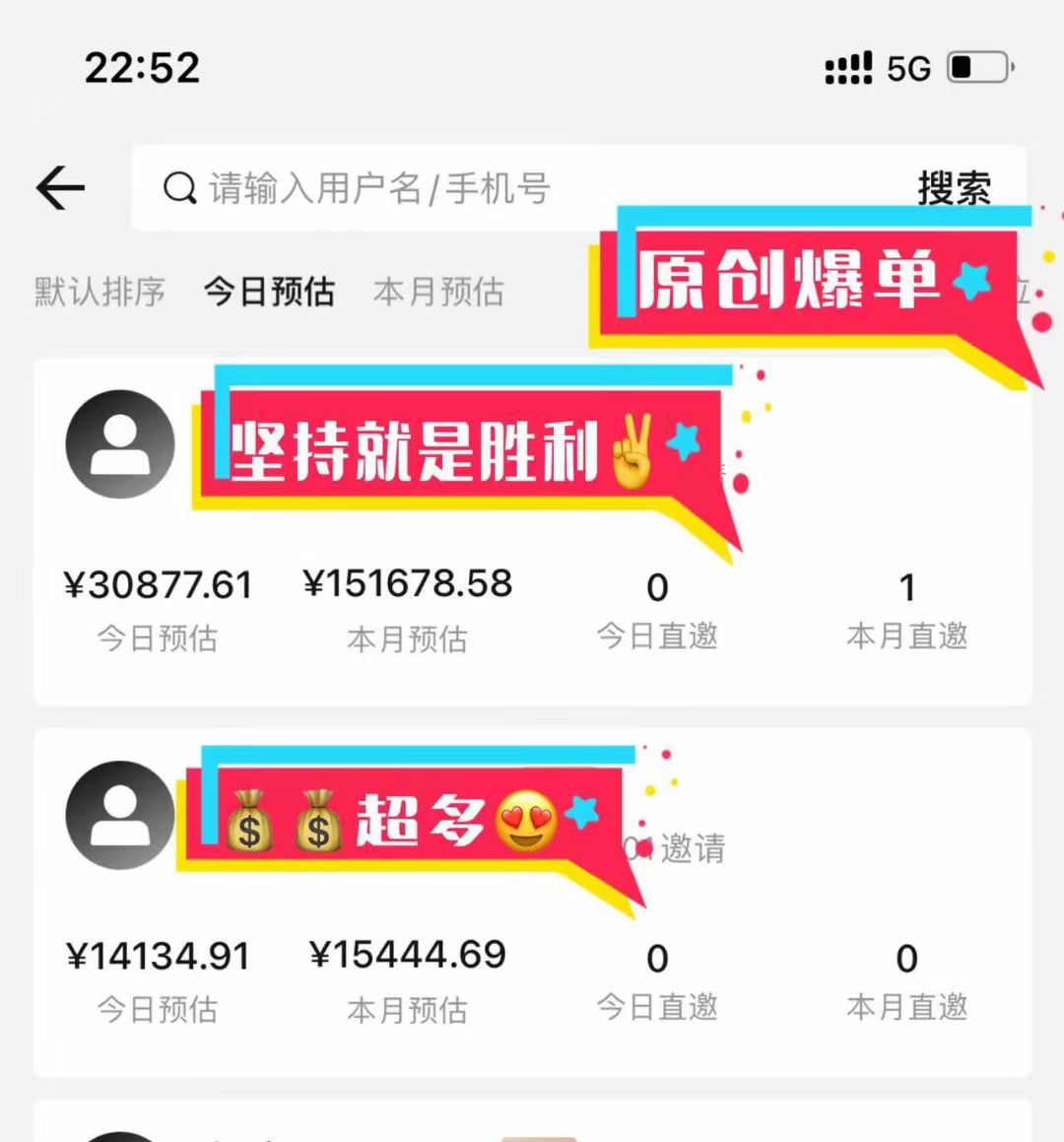The image size is (1064, 1142).
Task: Tap the 搜索 search button
Action: pos(953,187)
